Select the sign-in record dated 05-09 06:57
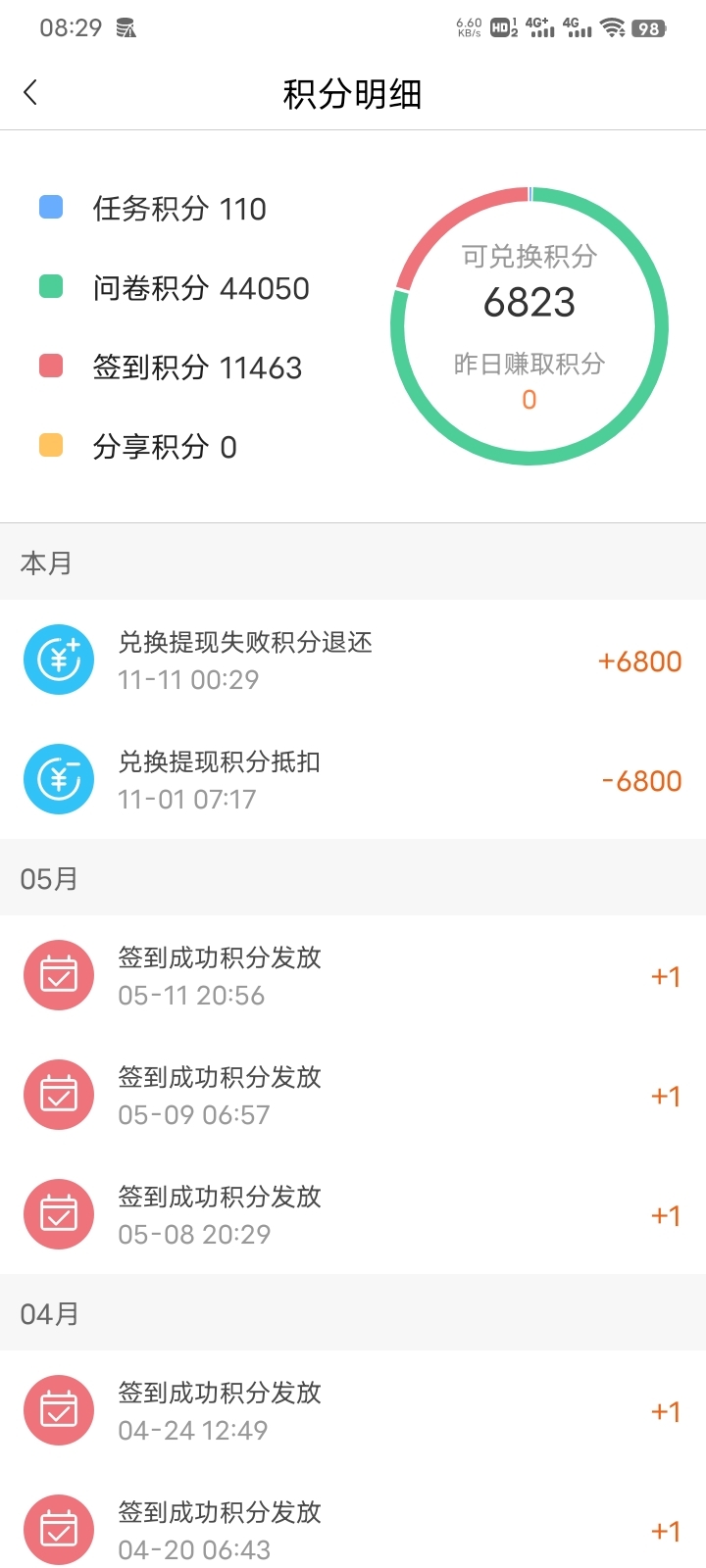706x1568 pixels. tap(353, 1095)
